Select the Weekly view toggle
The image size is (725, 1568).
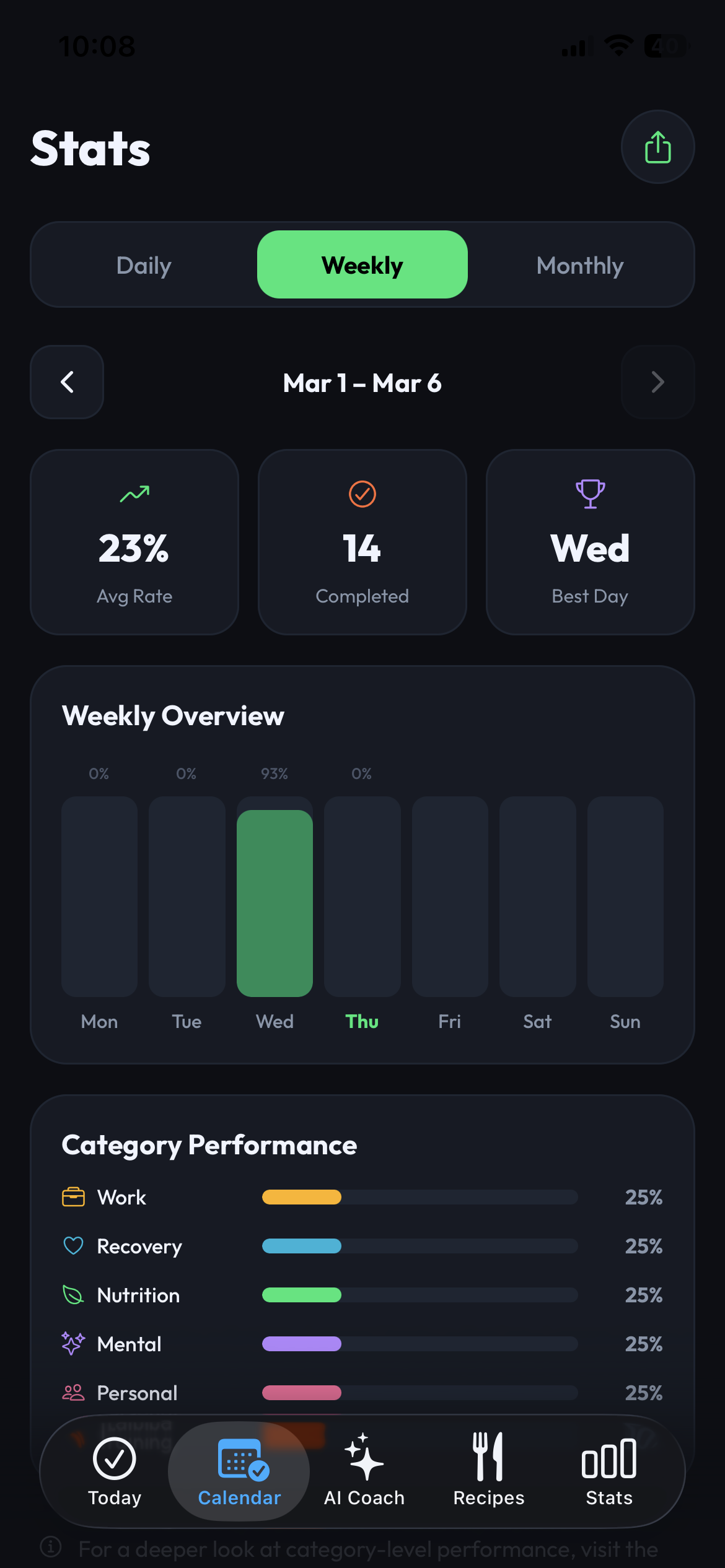pos(362,264)
